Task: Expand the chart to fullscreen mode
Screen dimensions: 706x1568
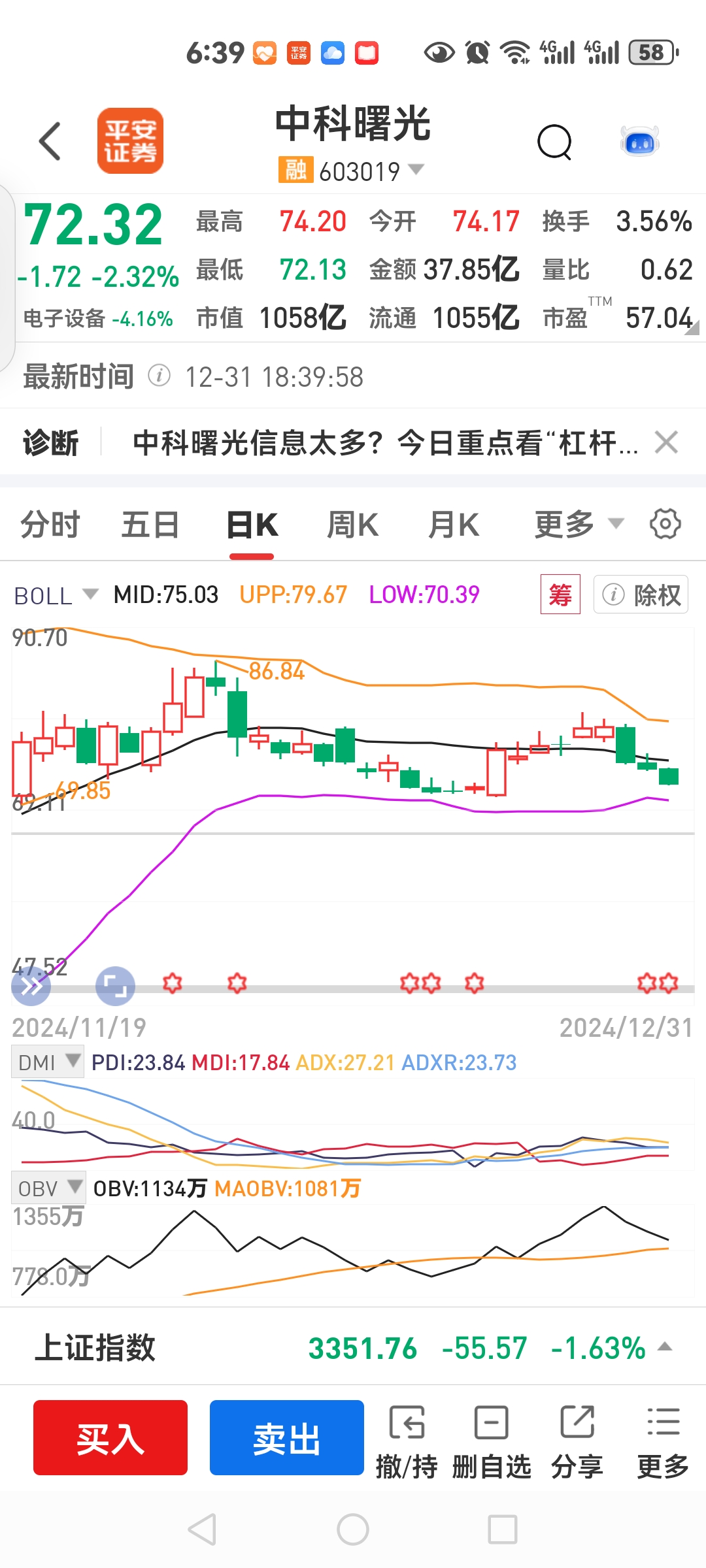Action: pos(115,987)
